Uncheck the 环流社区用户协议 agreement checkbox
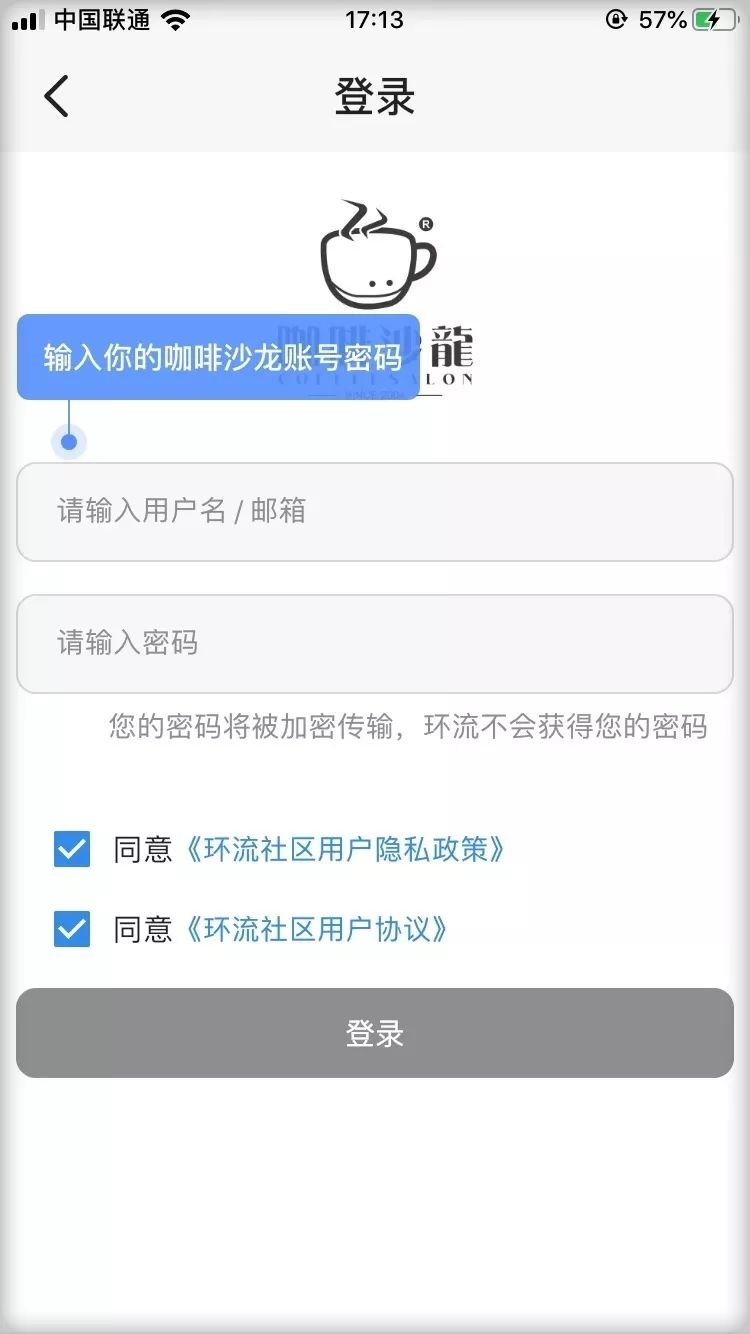This screenshot has width=750, height=1334. coord(72,929)
